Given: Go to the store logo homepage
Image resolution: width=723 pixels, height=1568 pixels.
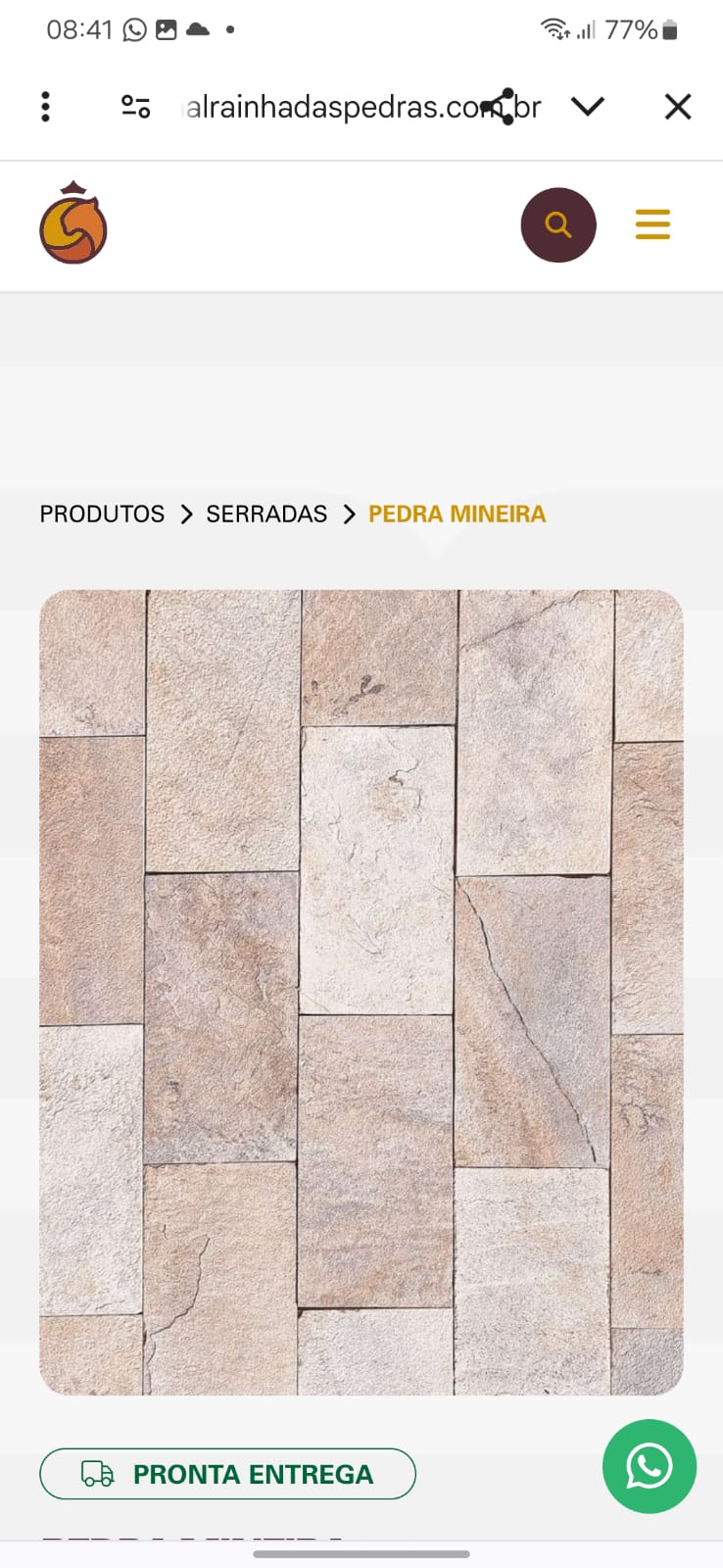Looking at the screenshot, I should tap(73, 224).
